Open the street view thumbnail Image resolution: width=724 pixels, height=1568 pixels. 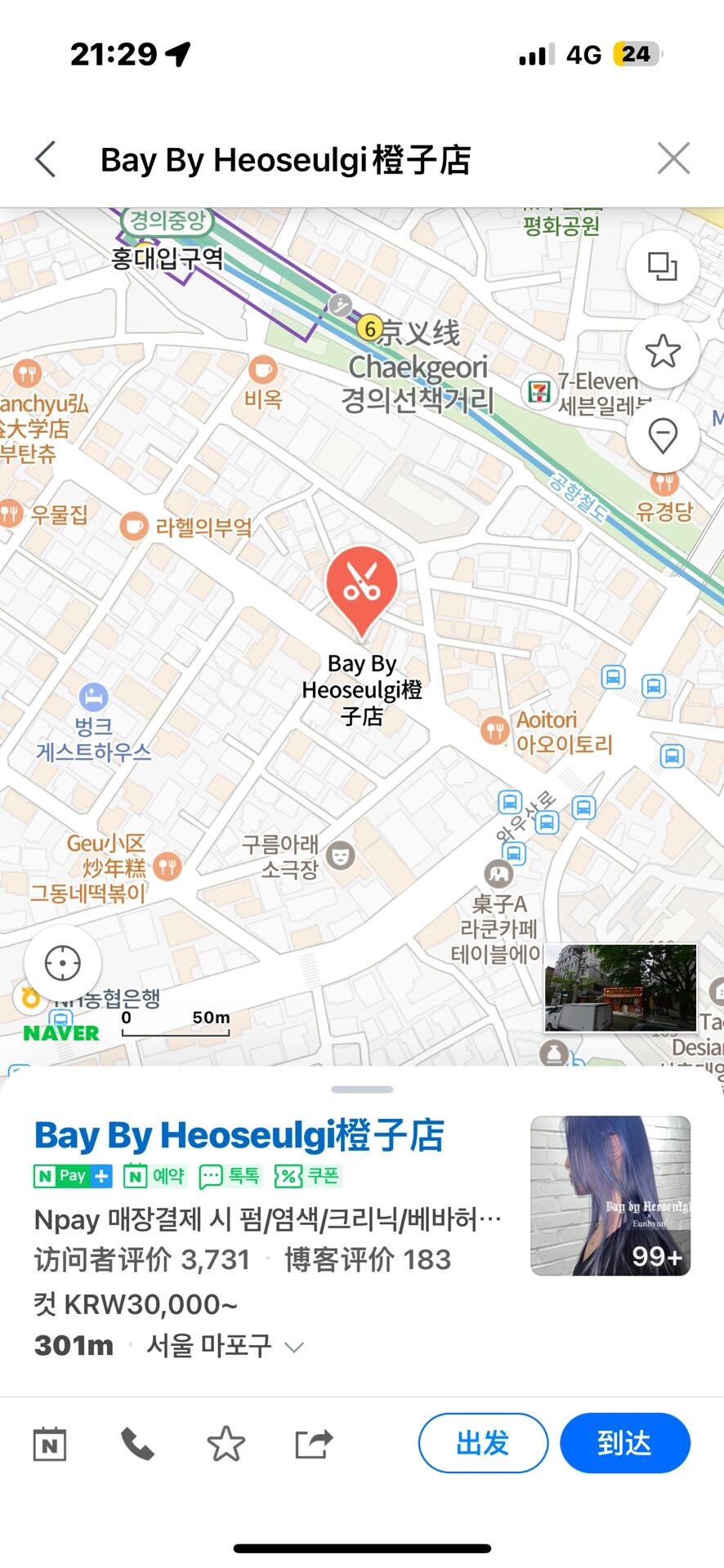(620, 987)
